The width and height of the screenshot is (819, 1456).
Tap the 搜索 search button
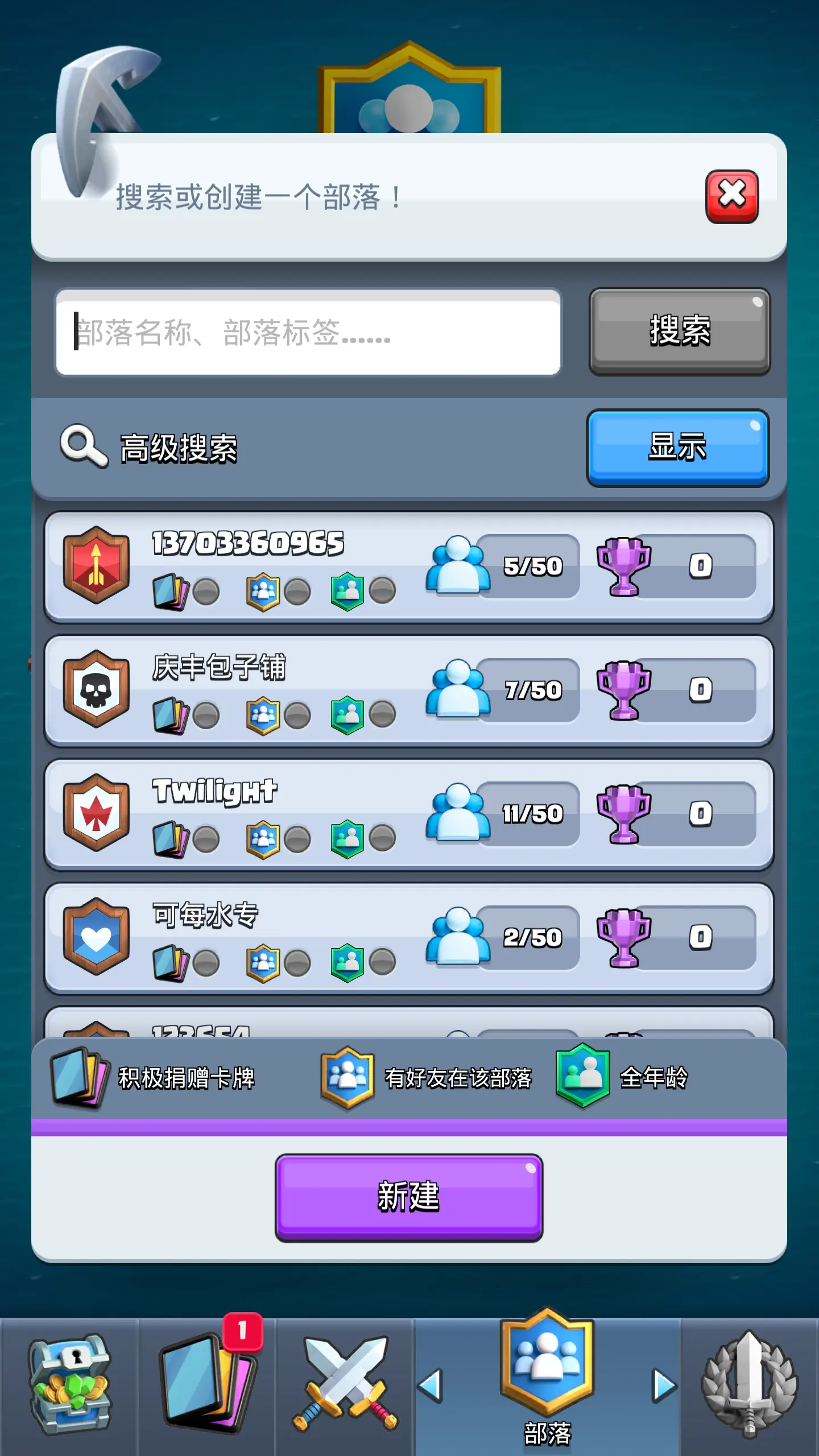[x=680, y=332]
